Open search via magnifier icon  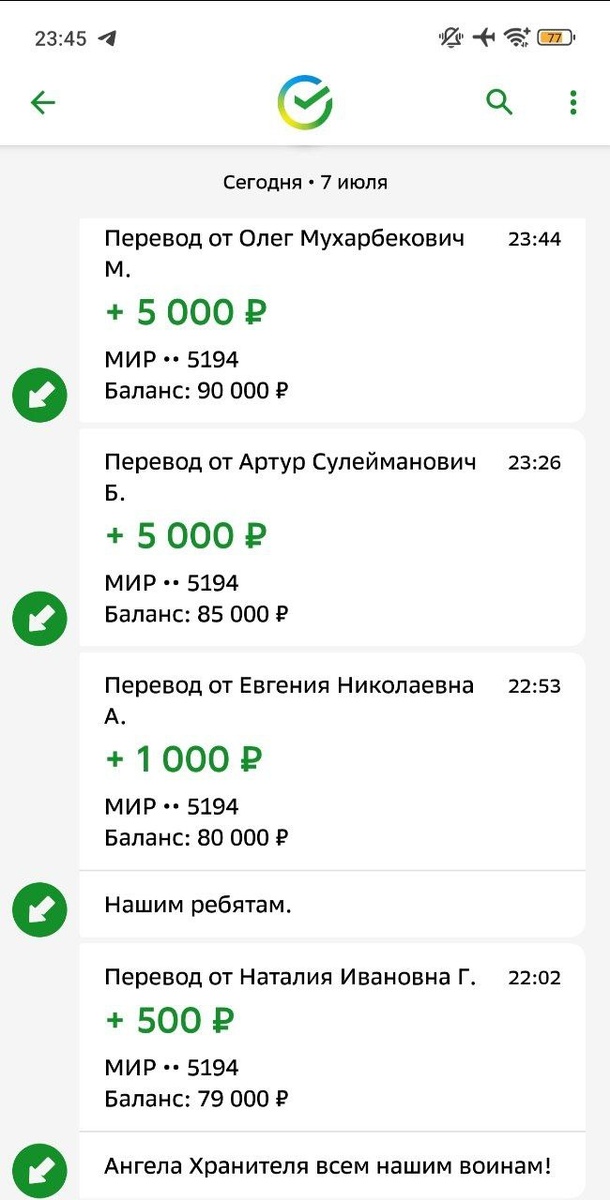click(499, 102)
